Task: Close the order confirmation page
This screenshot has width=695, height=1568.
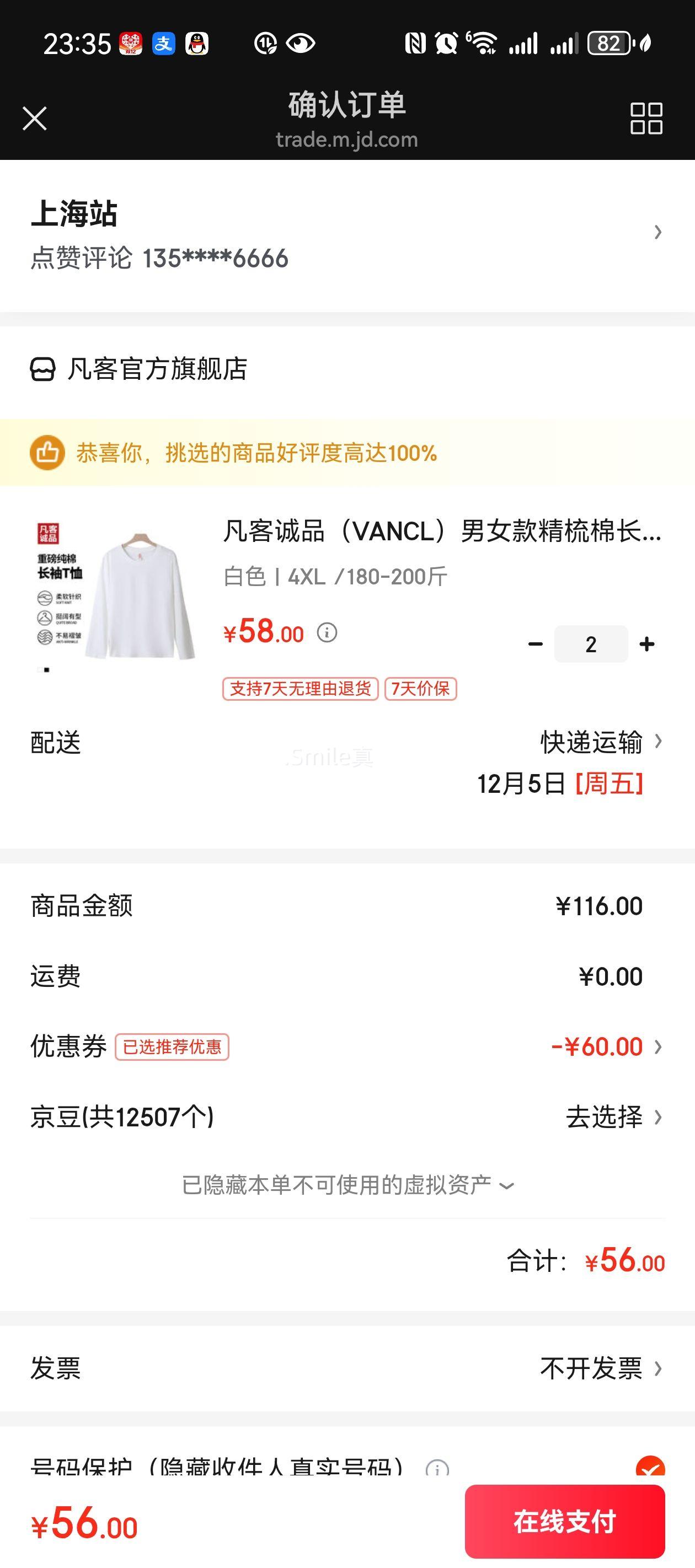Action: (x=35, y=118)
